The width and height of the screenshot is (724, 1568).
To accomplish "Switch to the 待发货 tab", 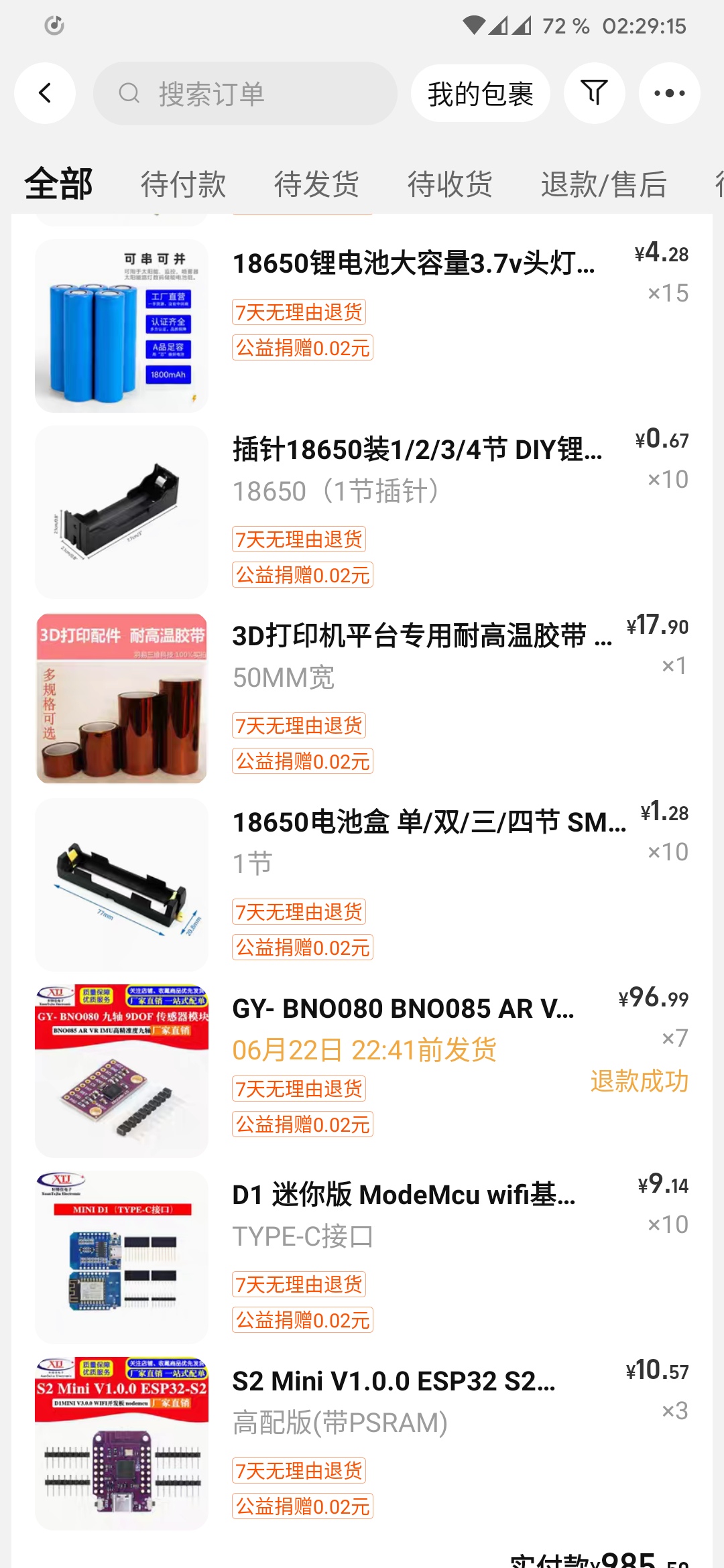I will pos(316,184).
